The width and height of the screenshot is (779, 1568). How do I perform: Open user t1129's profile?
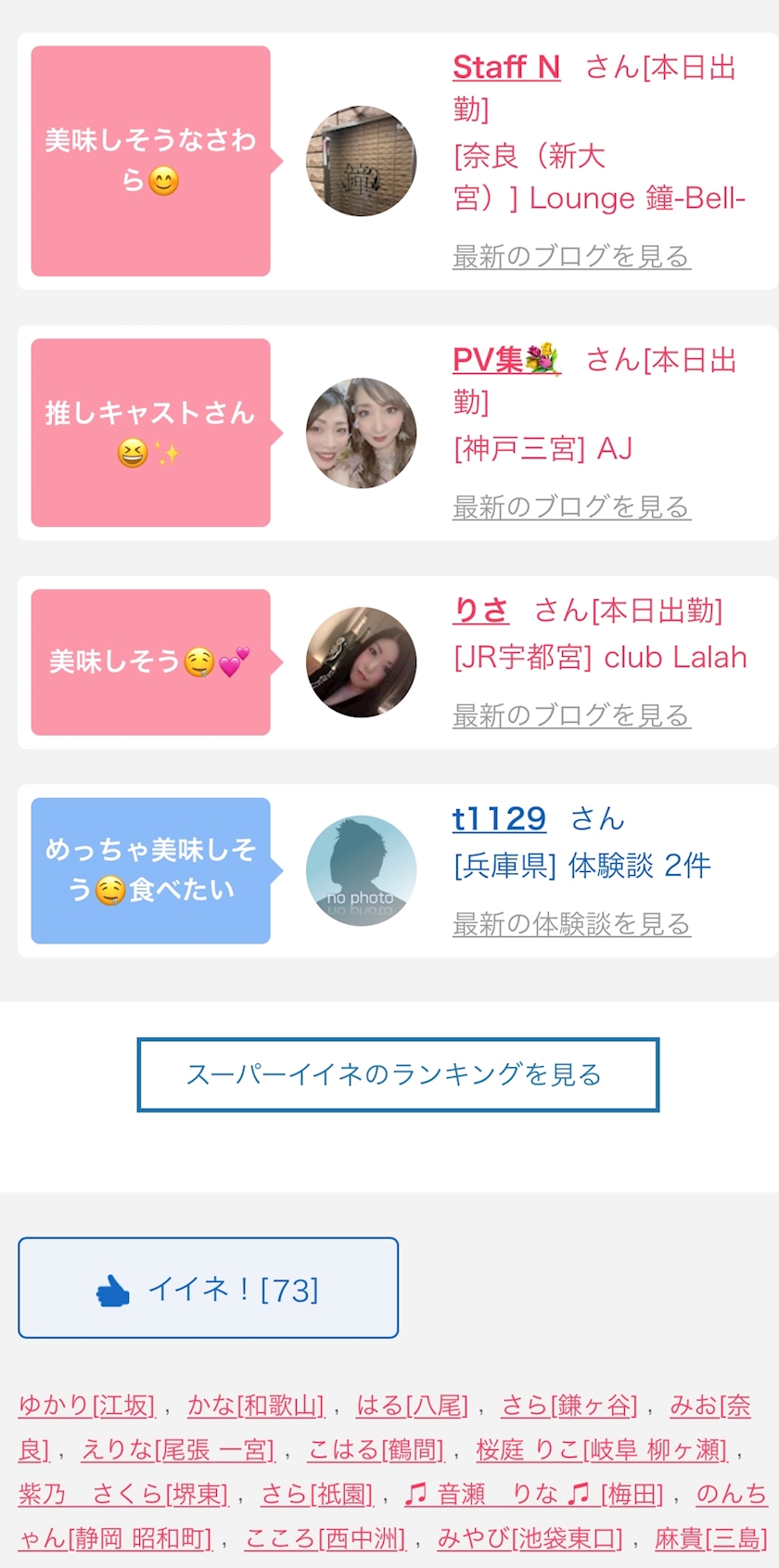click(x=499, y=818)
